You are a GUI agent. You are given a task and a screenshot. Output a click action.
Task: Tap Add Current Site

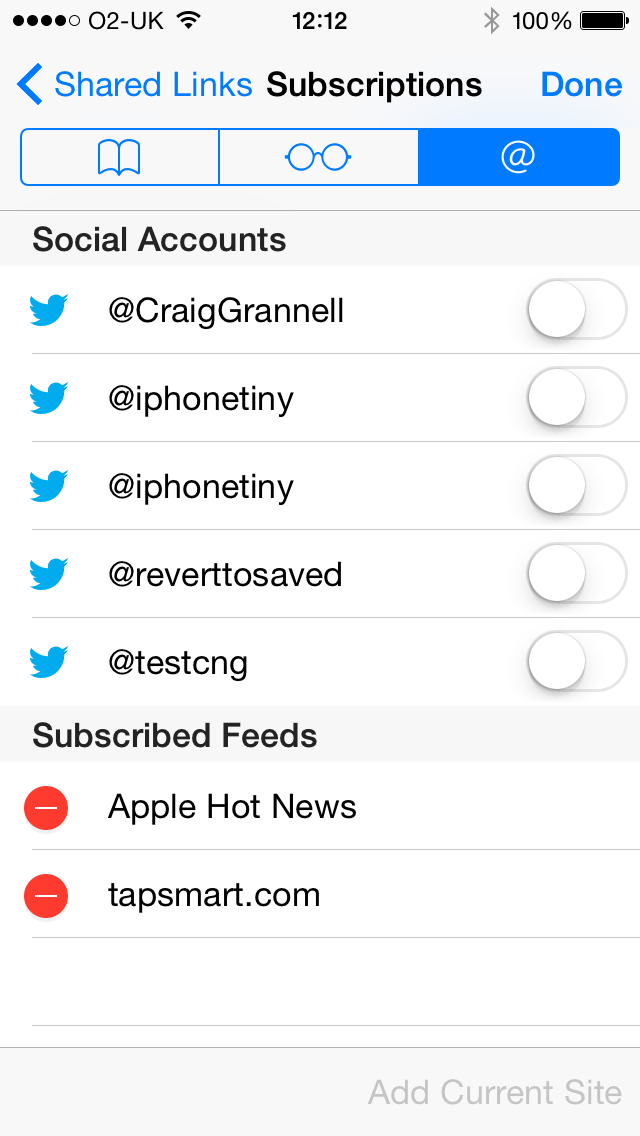(x=495, y=1092)
